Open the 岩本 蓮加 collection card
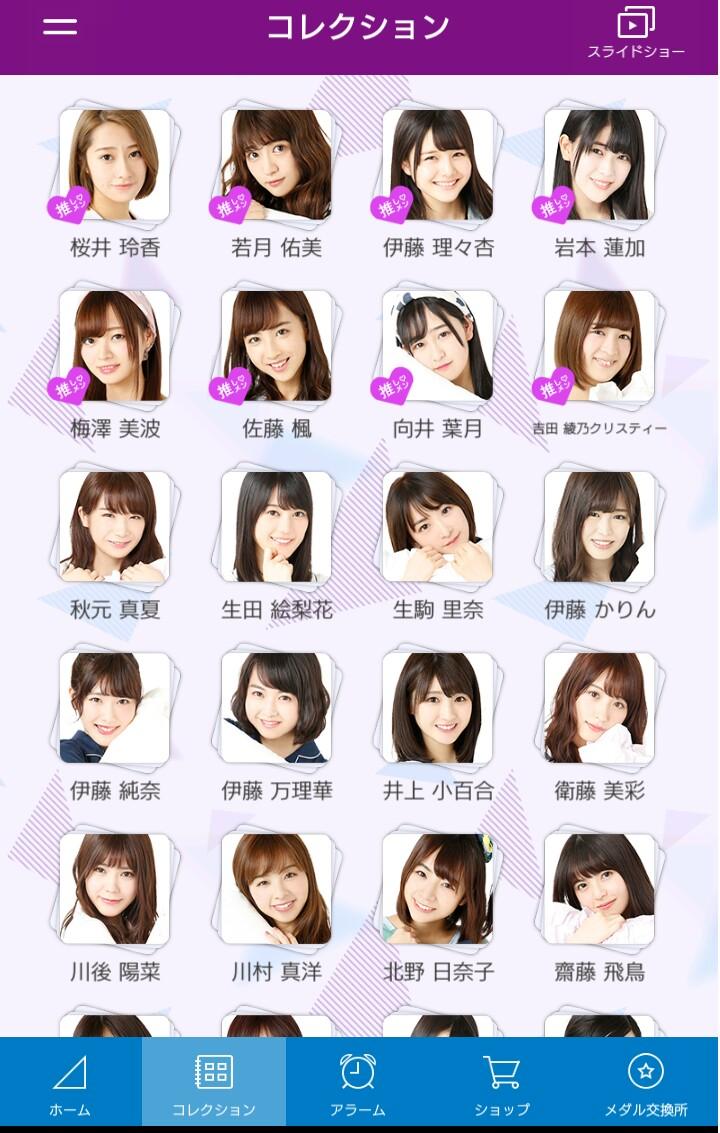720x1133 pixels. pos(600,165)
